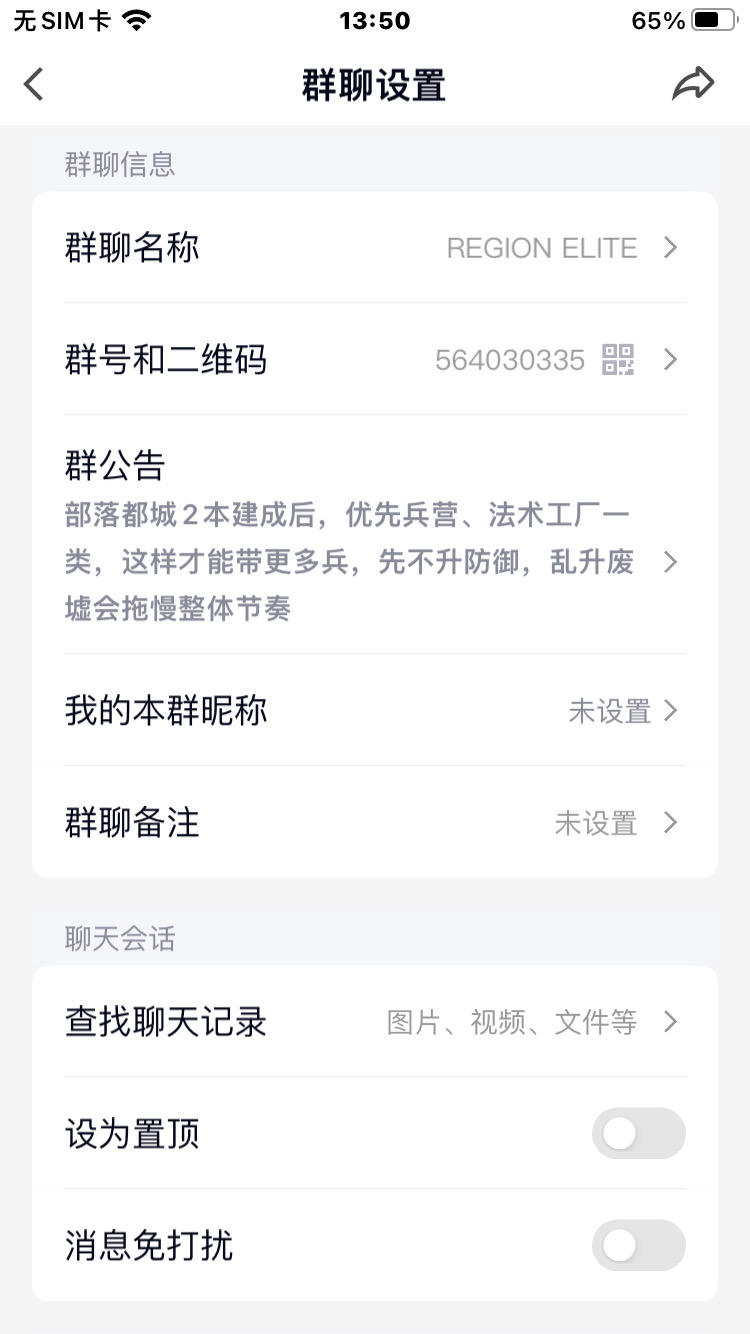Expand the 查找聊天记录 chevron
Viewport: 750px width, 1334px height.
[670, 1022]
